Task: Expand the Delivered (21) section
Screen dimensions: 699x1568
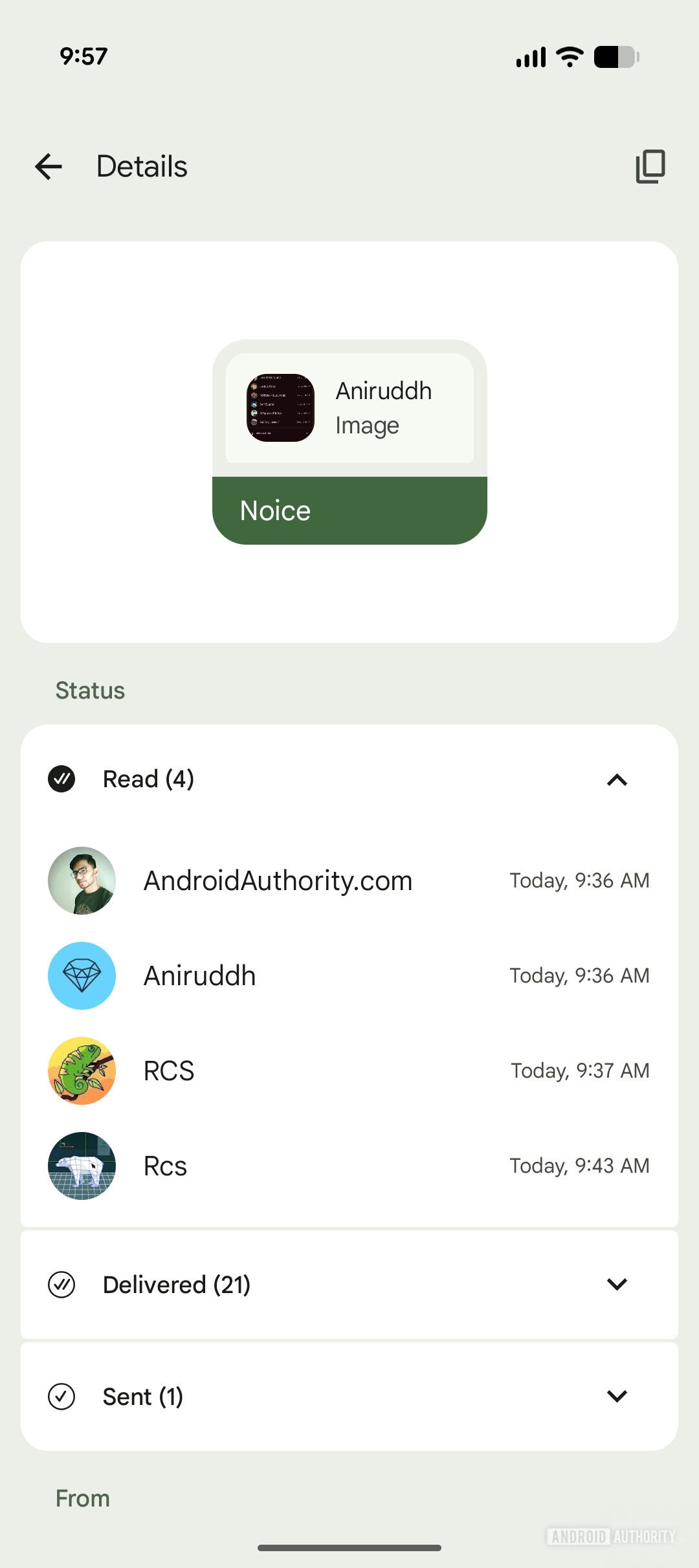Action: click(618, 1285)
